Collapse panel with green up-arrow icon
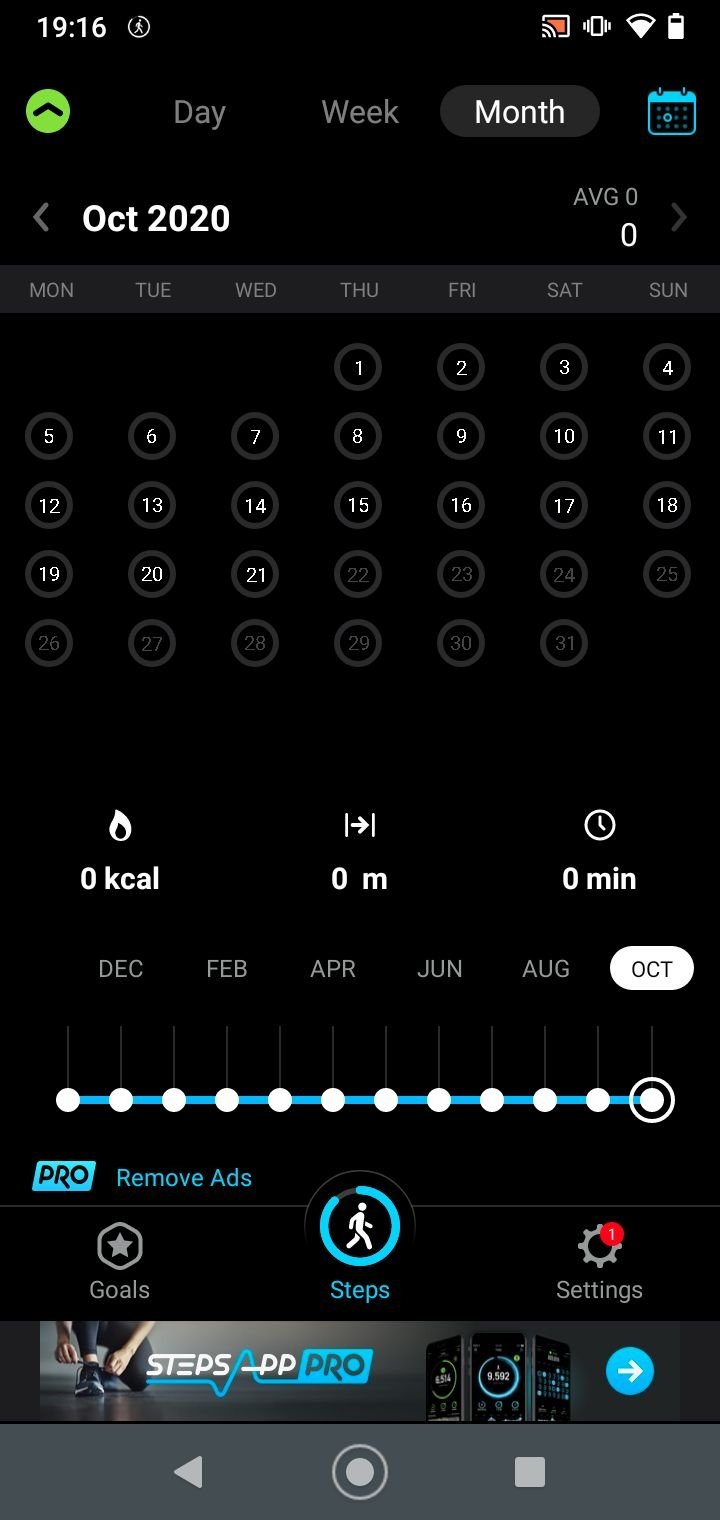The height and width of the screenshot is (1520, 720). pyautogui.click(x=48, y=111)
